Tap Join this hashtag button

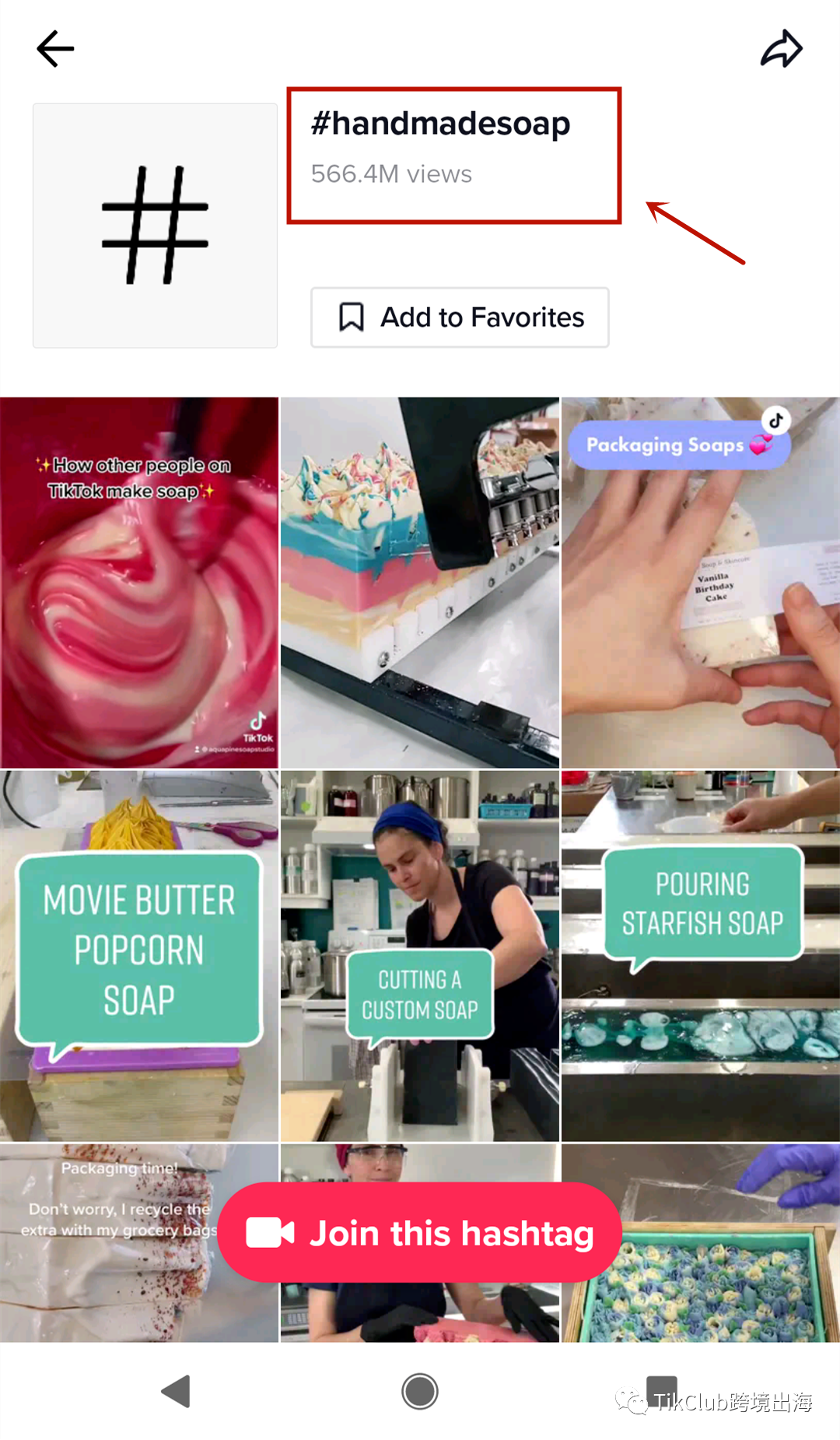click(419, 1233)
